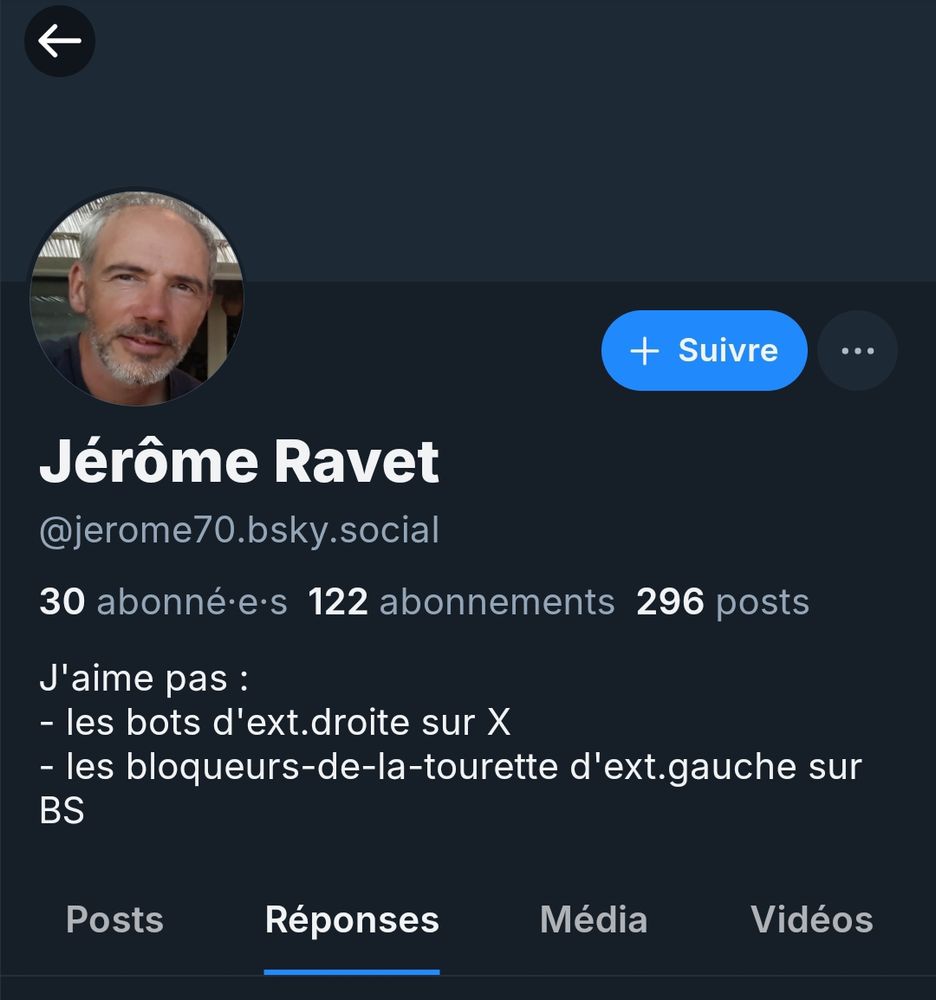
Task: Click the circular back button background
Action: 59,41
